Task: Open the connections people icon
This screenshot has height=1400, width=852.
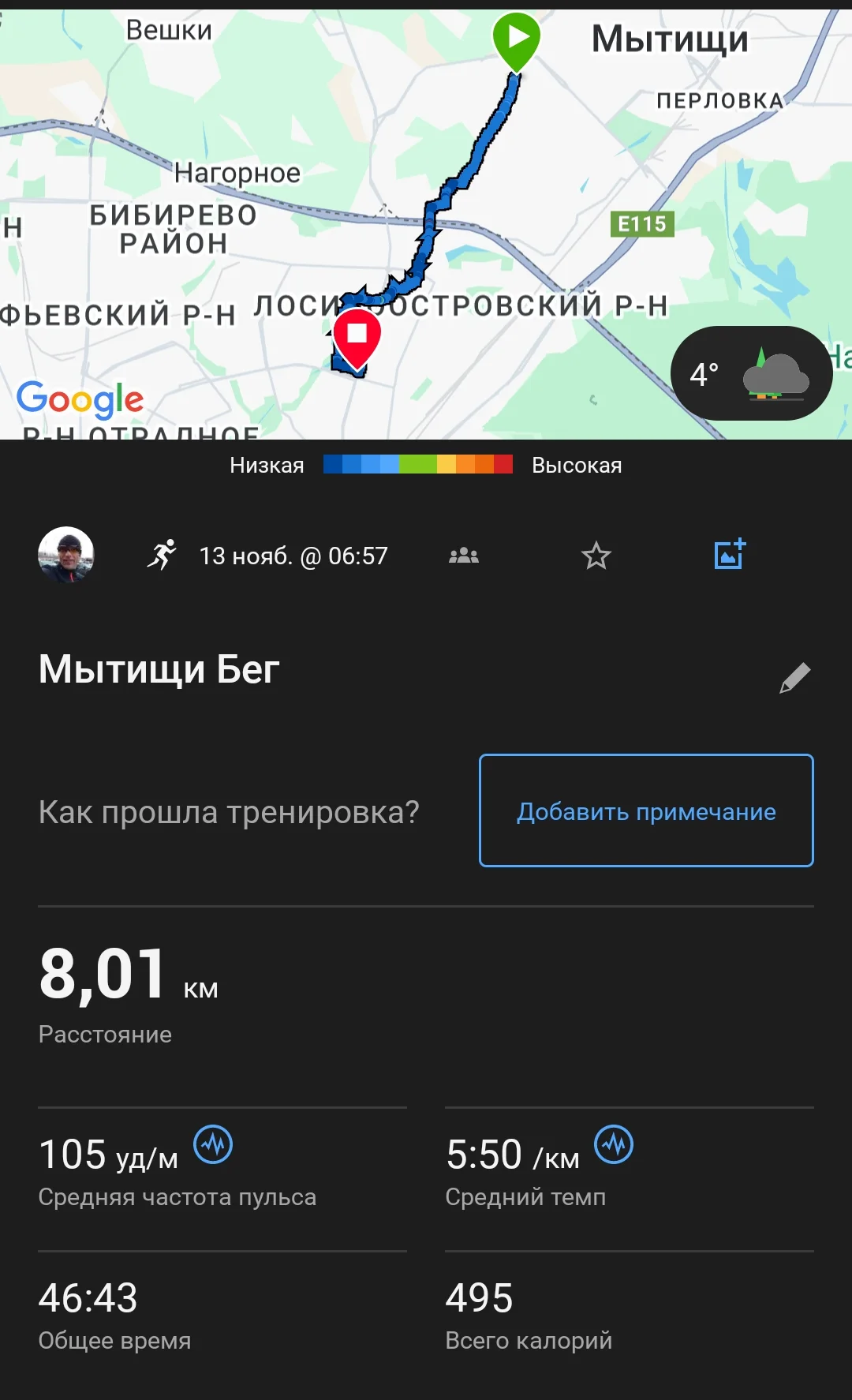Action: click(464, 556)
